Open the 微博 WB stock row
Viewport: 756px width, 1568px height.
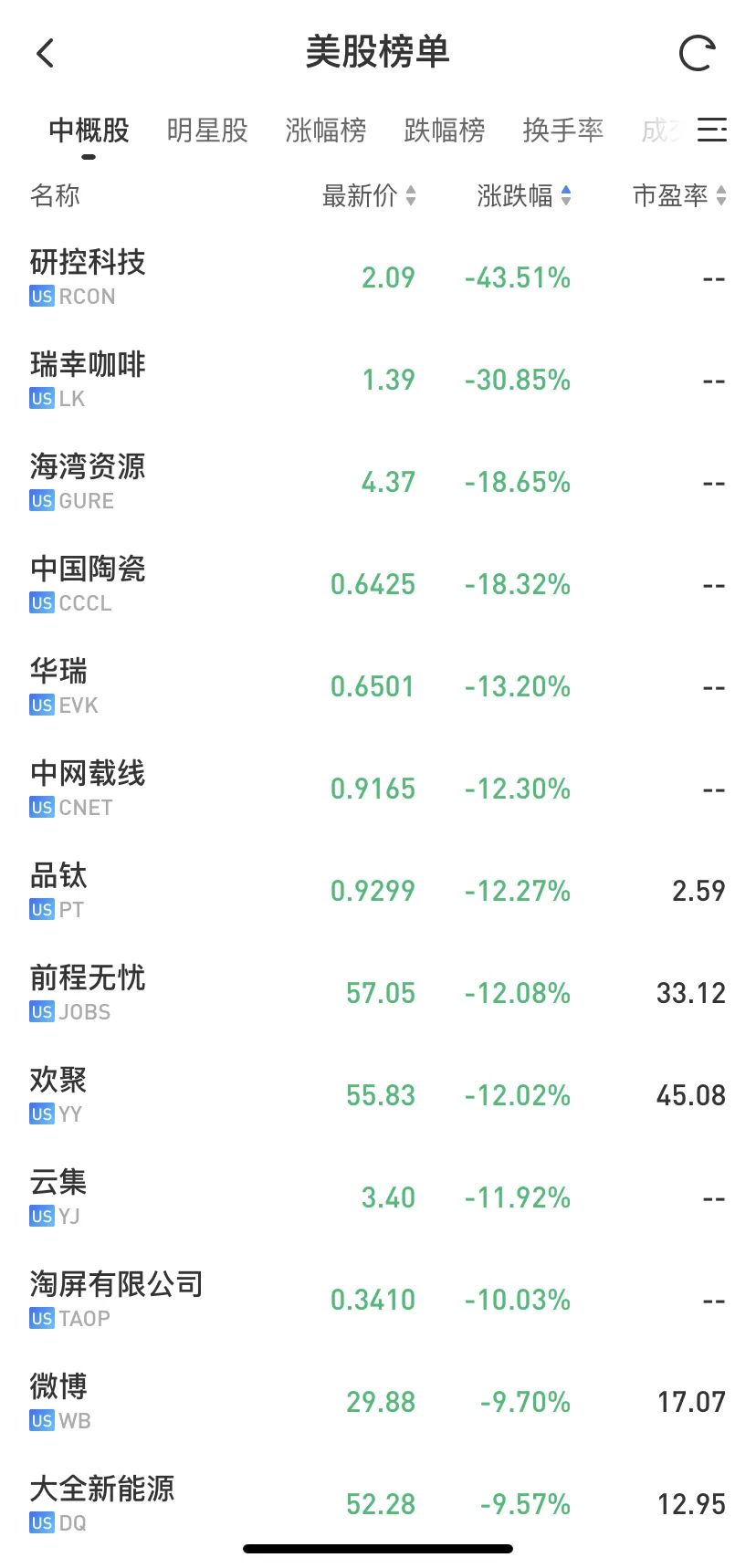[378, 1402]
